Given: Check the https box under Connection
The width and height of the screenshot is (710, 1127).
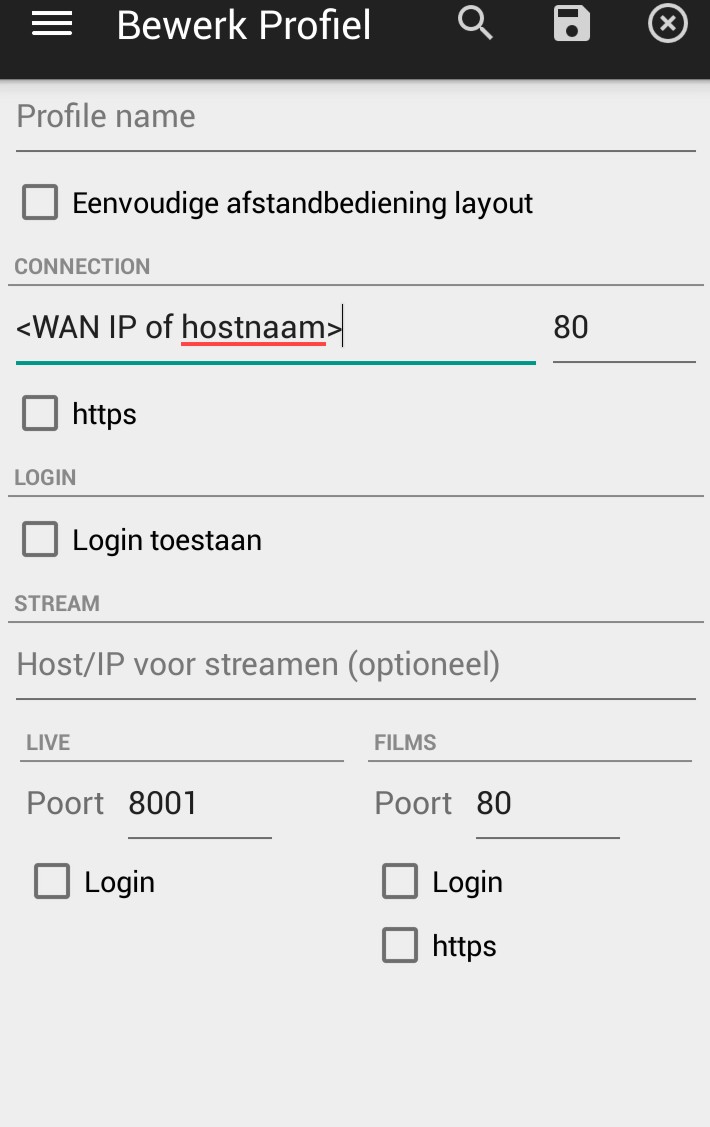Looking at the screenshot, I should point(40,413).
